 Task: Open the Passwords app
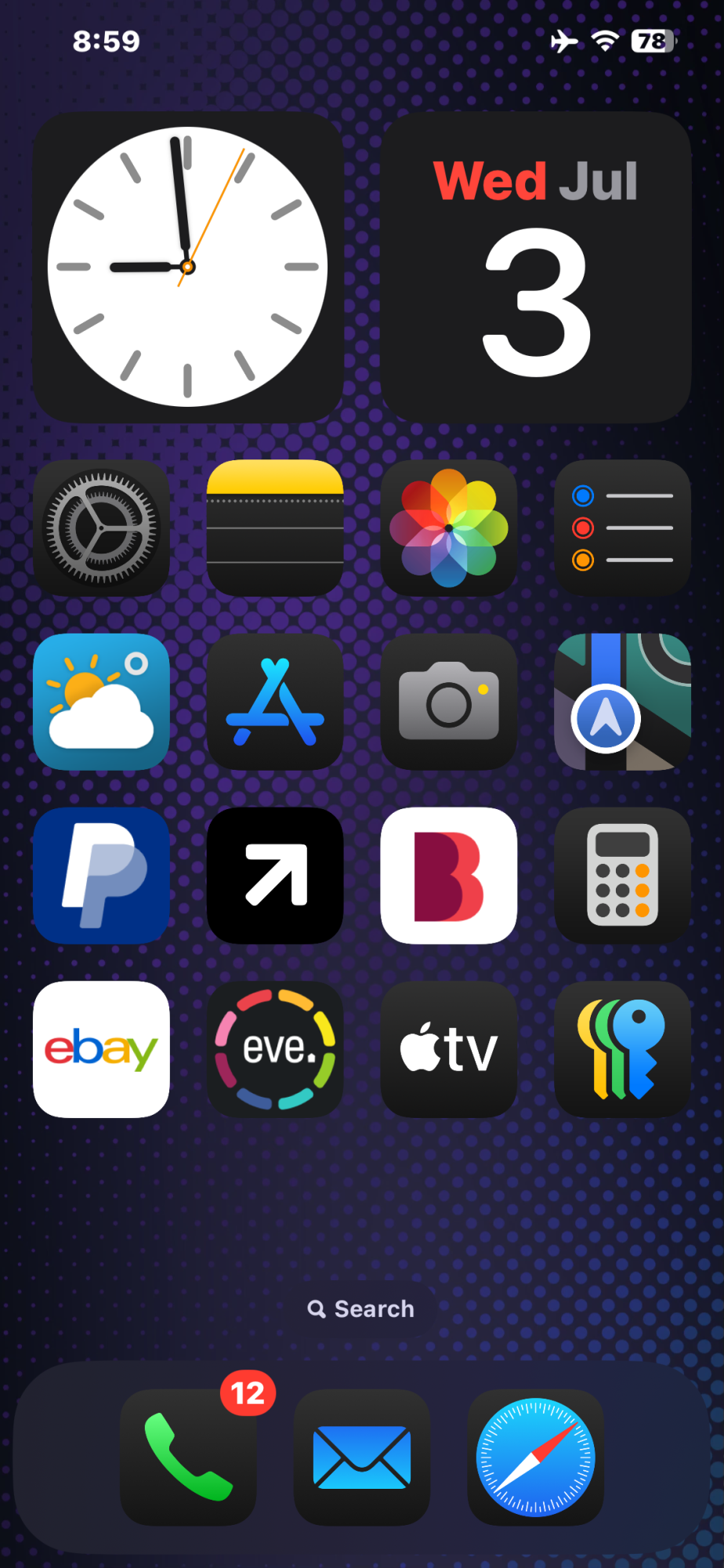(623, 1050)
